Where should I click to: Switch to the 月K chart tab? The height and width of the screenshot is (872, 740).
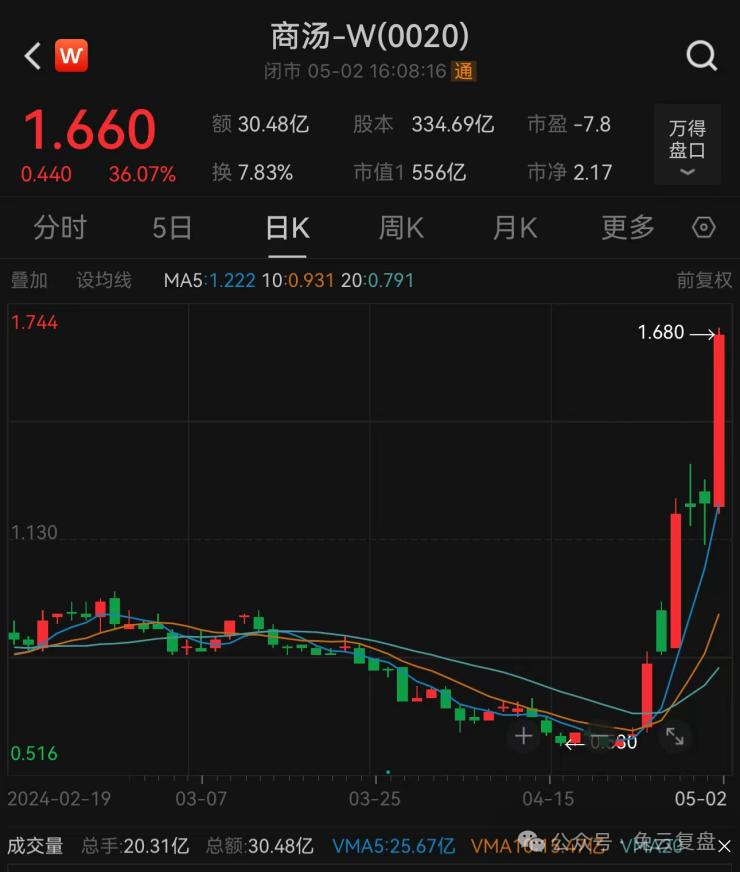(515, 228)
